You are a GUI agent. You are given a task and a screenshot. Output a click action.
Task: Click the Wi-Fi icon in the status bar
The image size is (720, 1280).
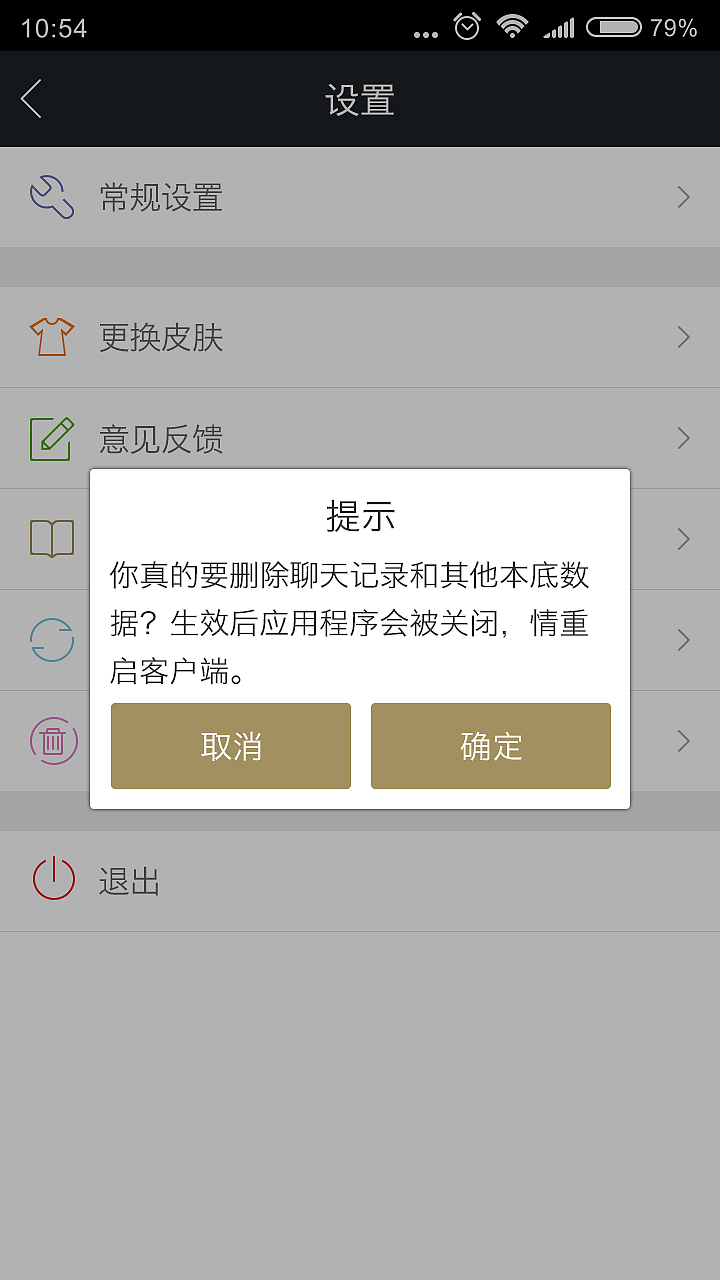click(512, 26)
